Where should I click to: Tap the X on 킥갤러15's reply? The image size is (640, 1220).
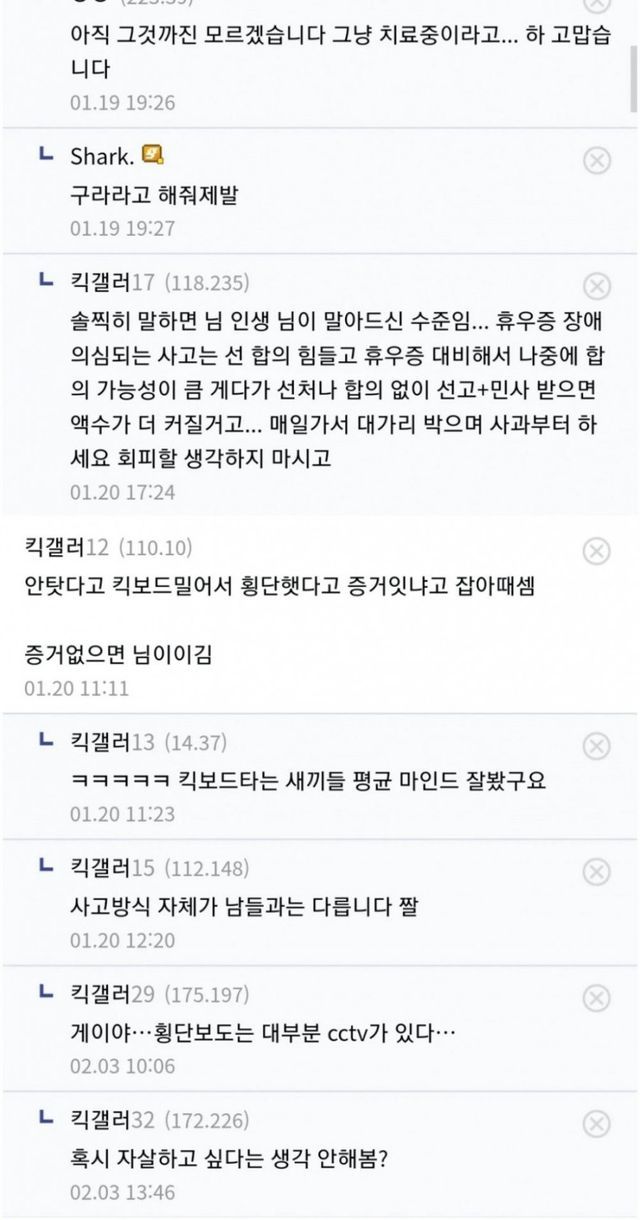coord(596,872)
